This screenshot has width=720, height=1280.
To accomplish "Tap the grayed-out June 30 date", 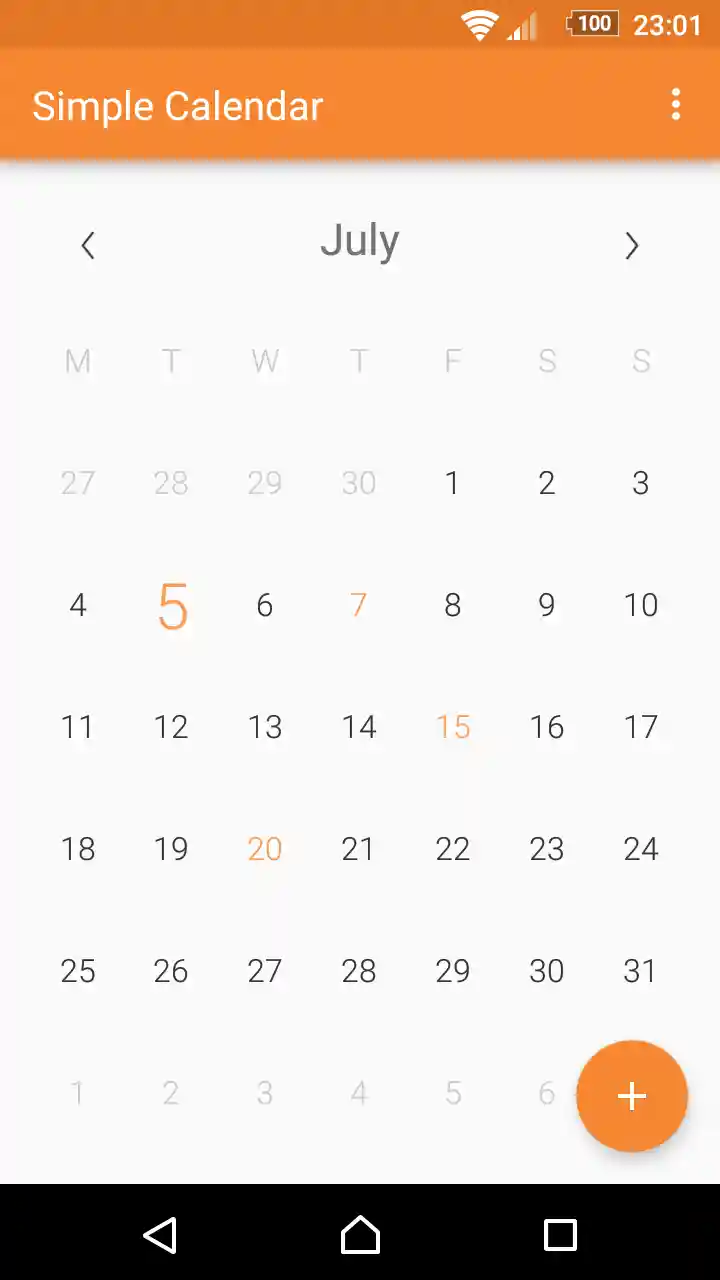I will pos(359,483).
